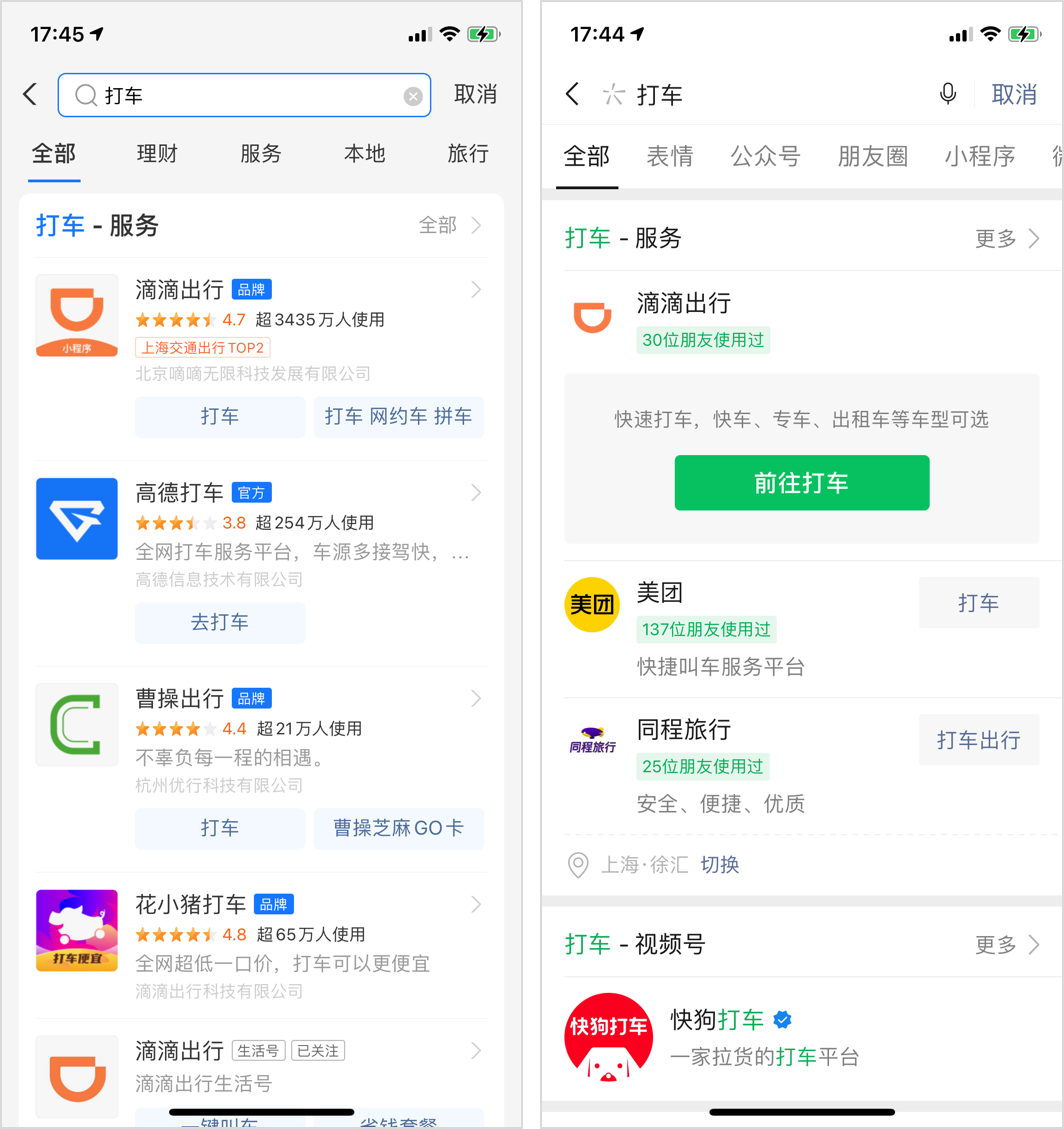Viewport: 1064px width, 1129px height.
Task: Open the 公众号 tab
Action: [x=765, y=156]
